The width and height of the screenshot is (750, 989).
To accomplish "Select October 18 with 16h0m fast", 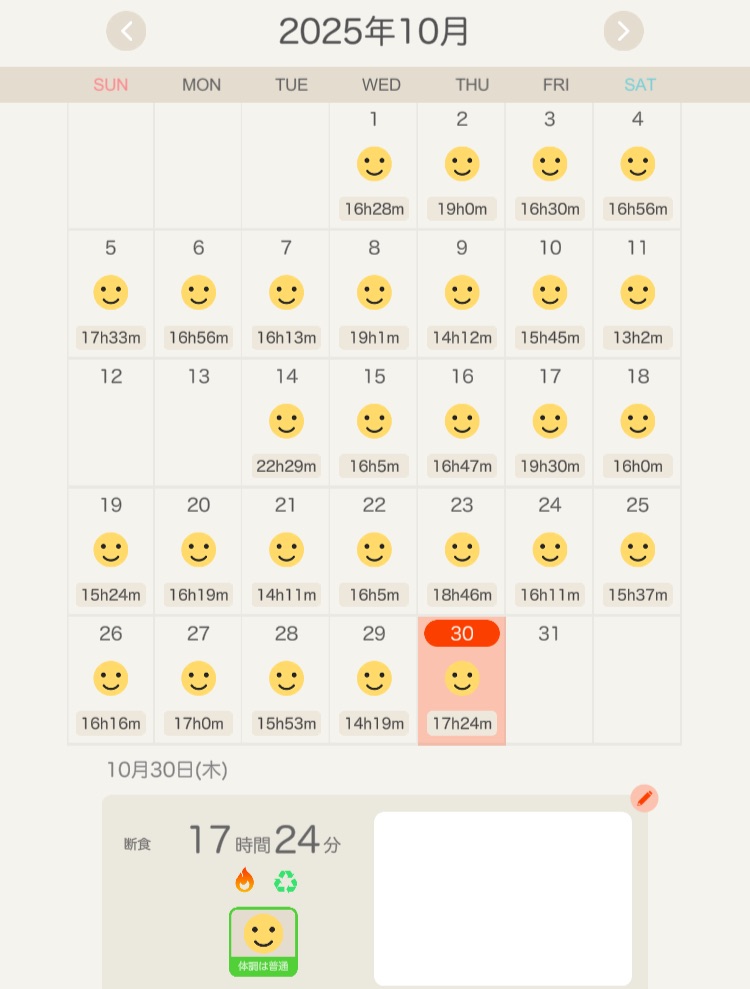I will tap(637, 423).
